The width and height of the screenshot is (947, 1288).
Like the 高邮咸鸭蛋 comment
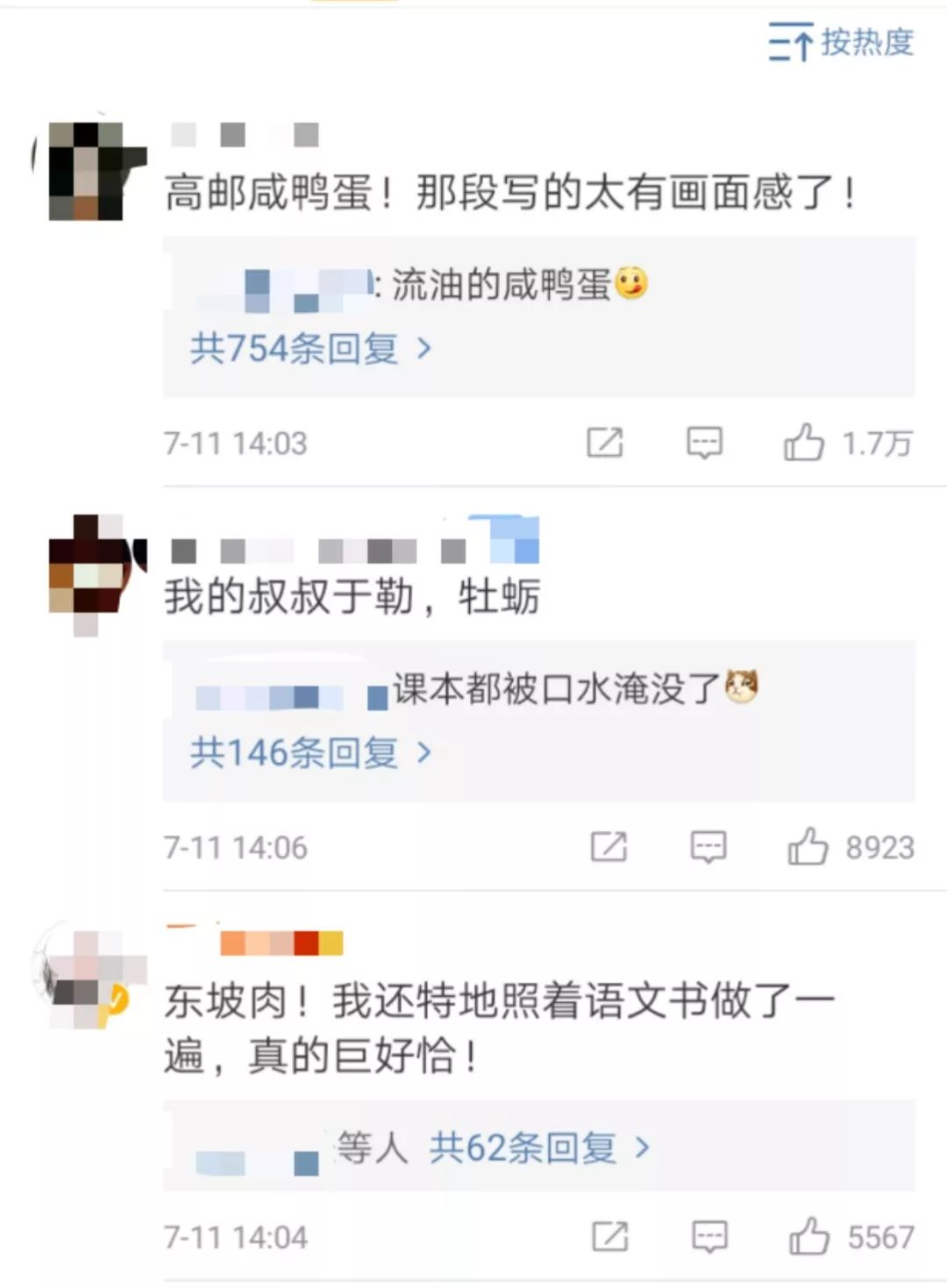pos(804,443)
